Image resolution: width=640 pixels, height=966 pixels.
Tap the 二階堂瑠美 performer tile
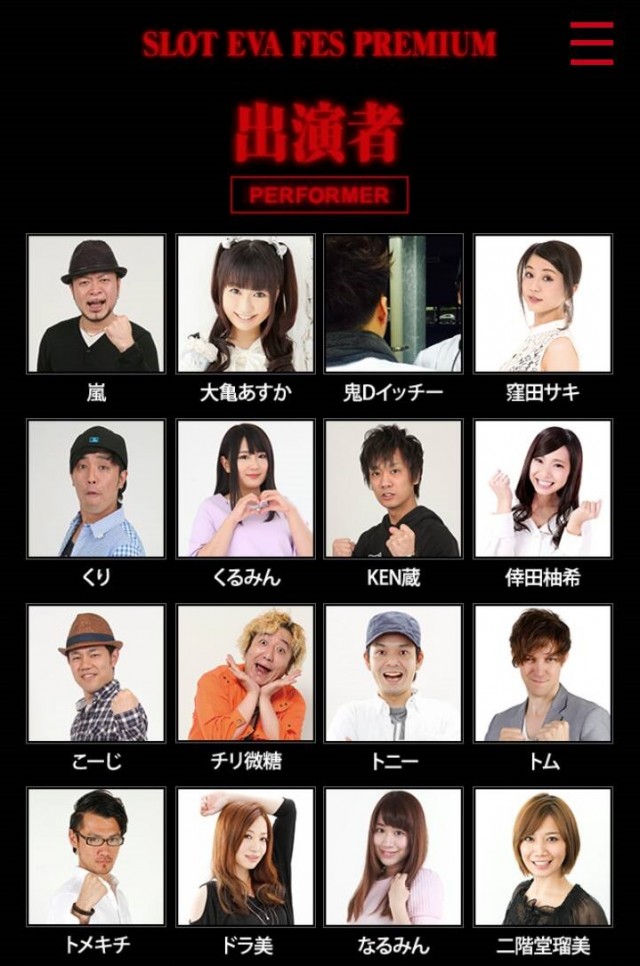(x=542, y=857)
